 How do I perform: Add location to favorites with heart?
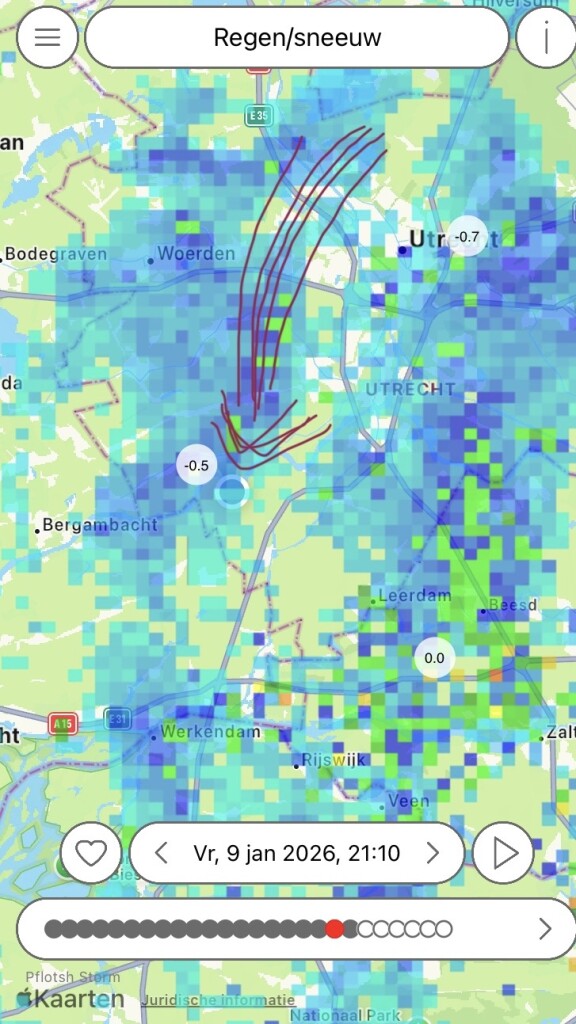[x=91, y=853]
